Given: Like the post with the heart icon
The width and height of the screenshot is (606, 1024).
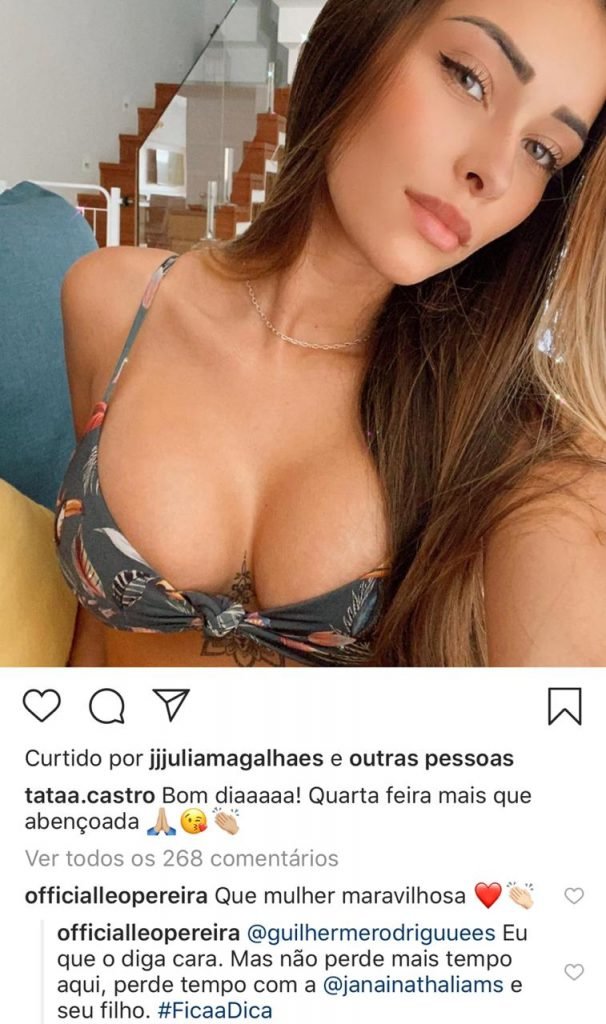Looking at the screenshot, I should coord(41,706).
